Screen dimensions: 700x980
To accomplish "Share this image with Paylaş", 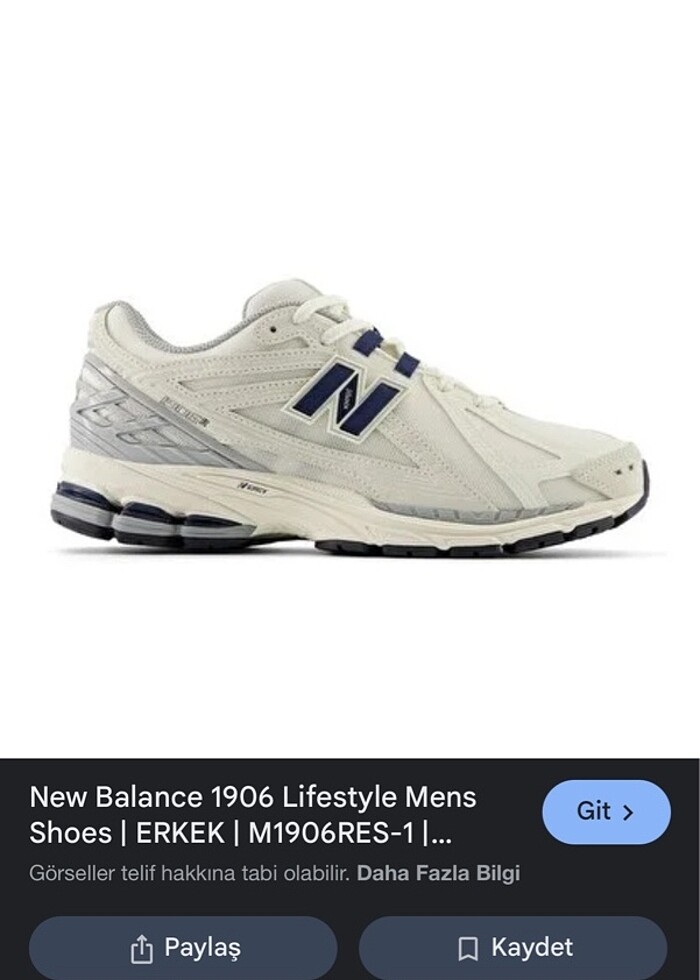I will click(x=183, y=947).
